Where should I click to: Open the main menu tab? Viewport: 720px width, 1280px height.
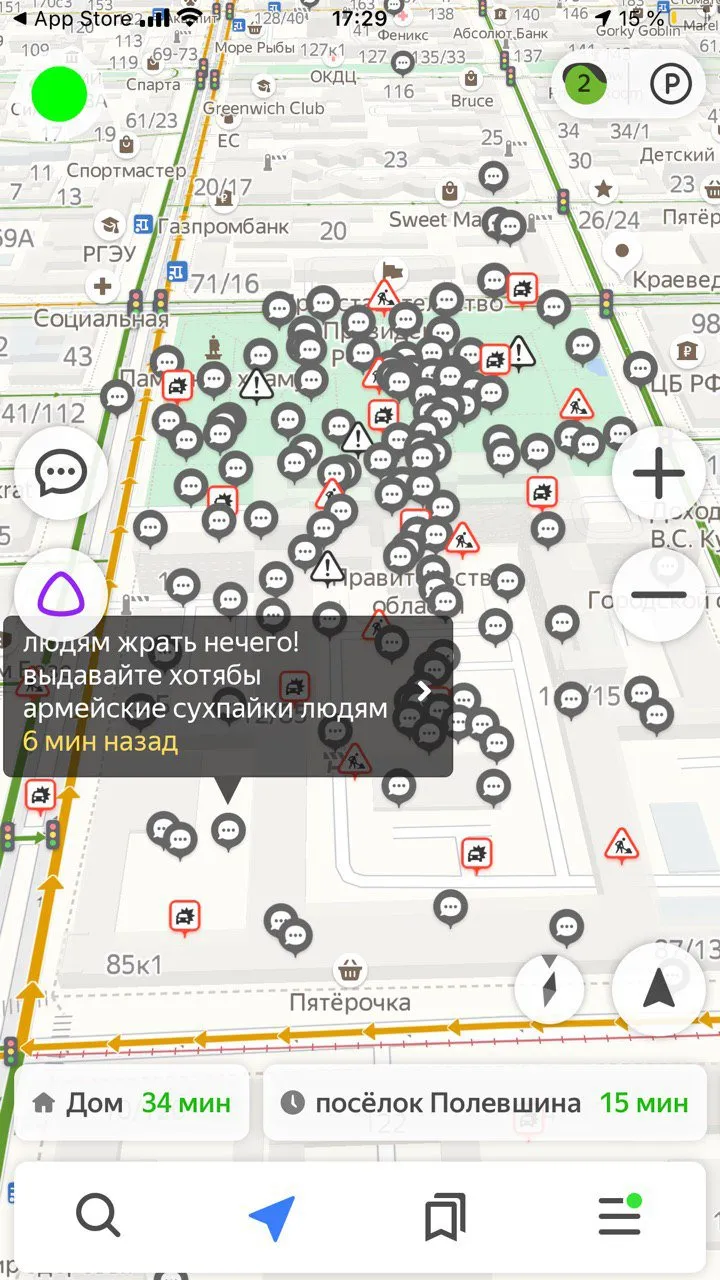pos(620,1217)
